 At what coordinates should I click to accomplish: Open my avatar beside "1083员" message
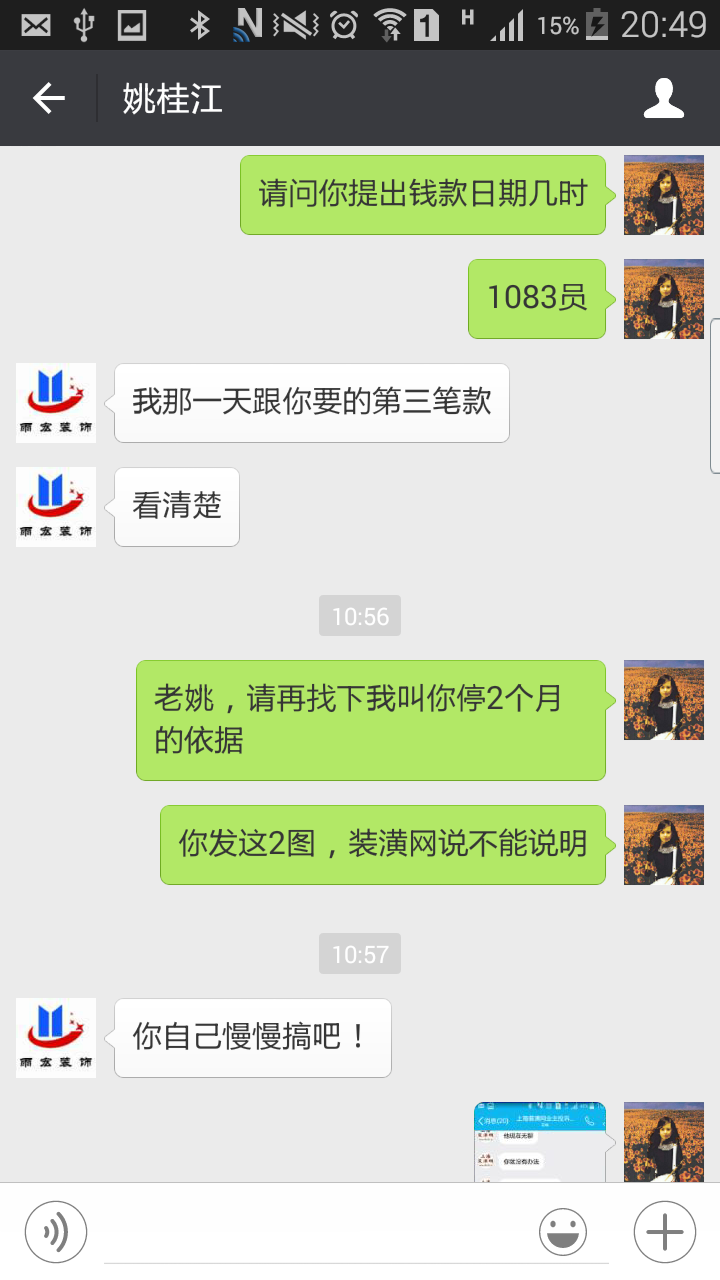(663, 299)
